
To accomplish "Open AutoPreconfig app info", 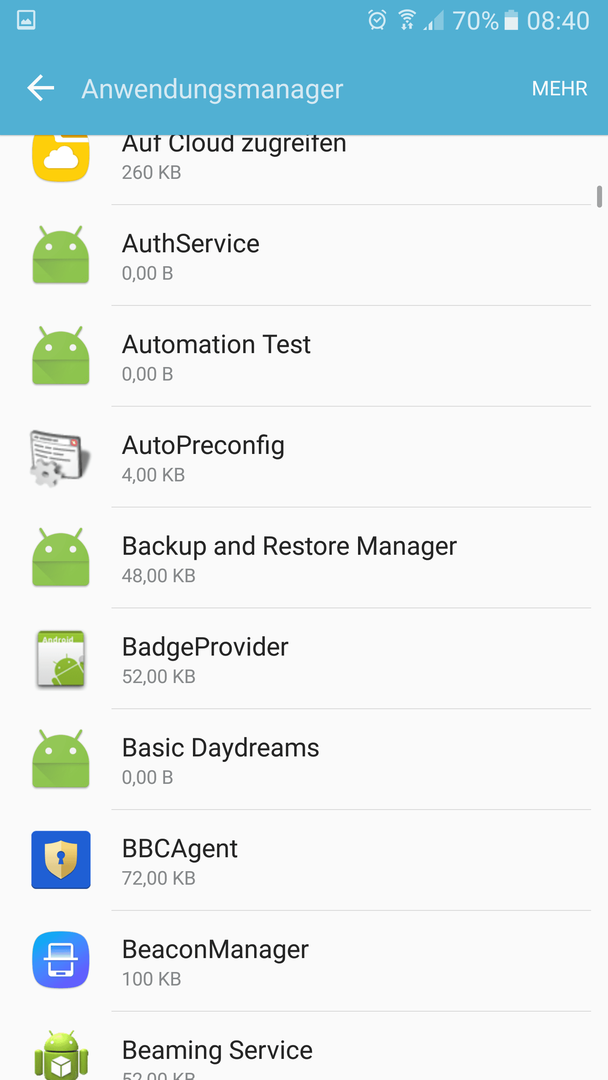I will [304, 457].
